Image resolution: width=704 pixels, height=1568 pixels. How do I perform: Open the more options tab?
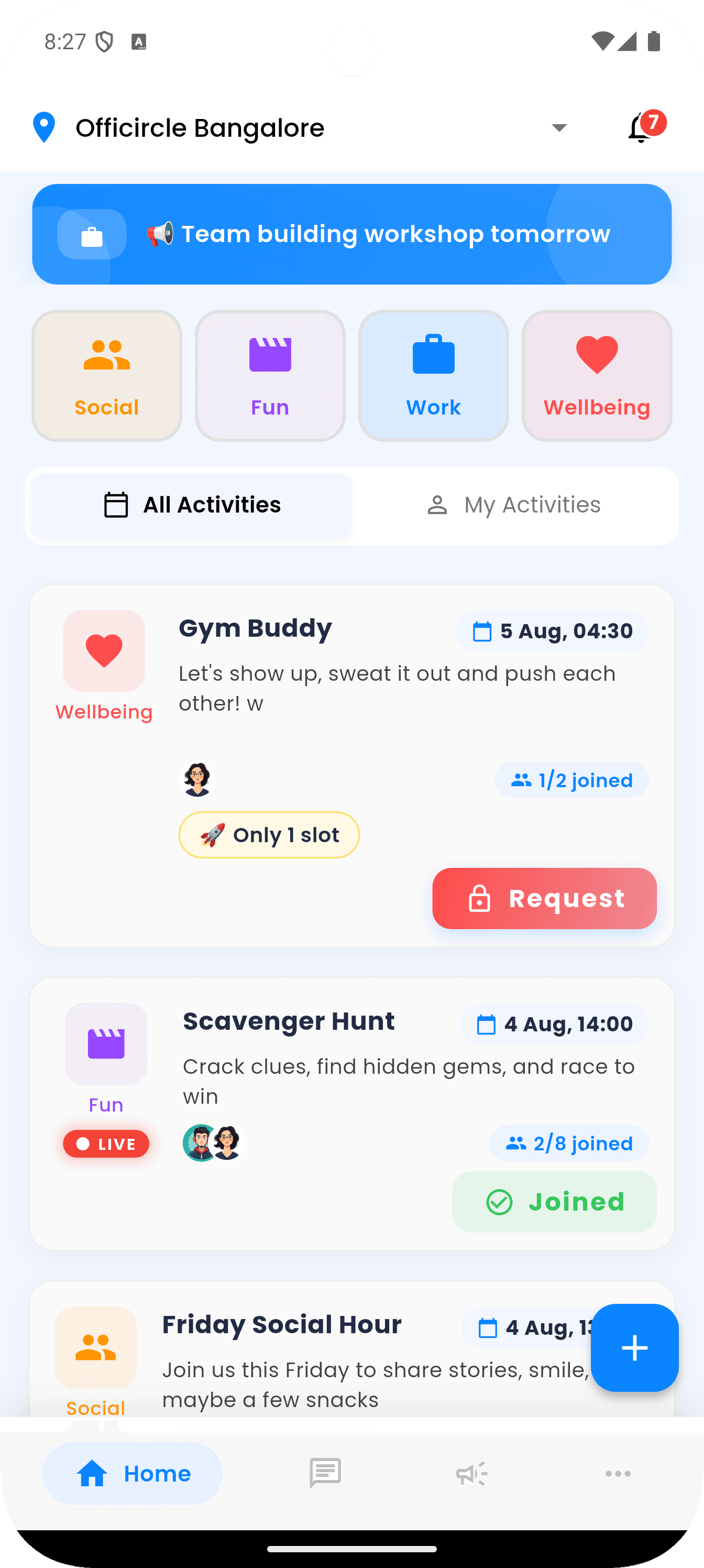[618, 1474]
